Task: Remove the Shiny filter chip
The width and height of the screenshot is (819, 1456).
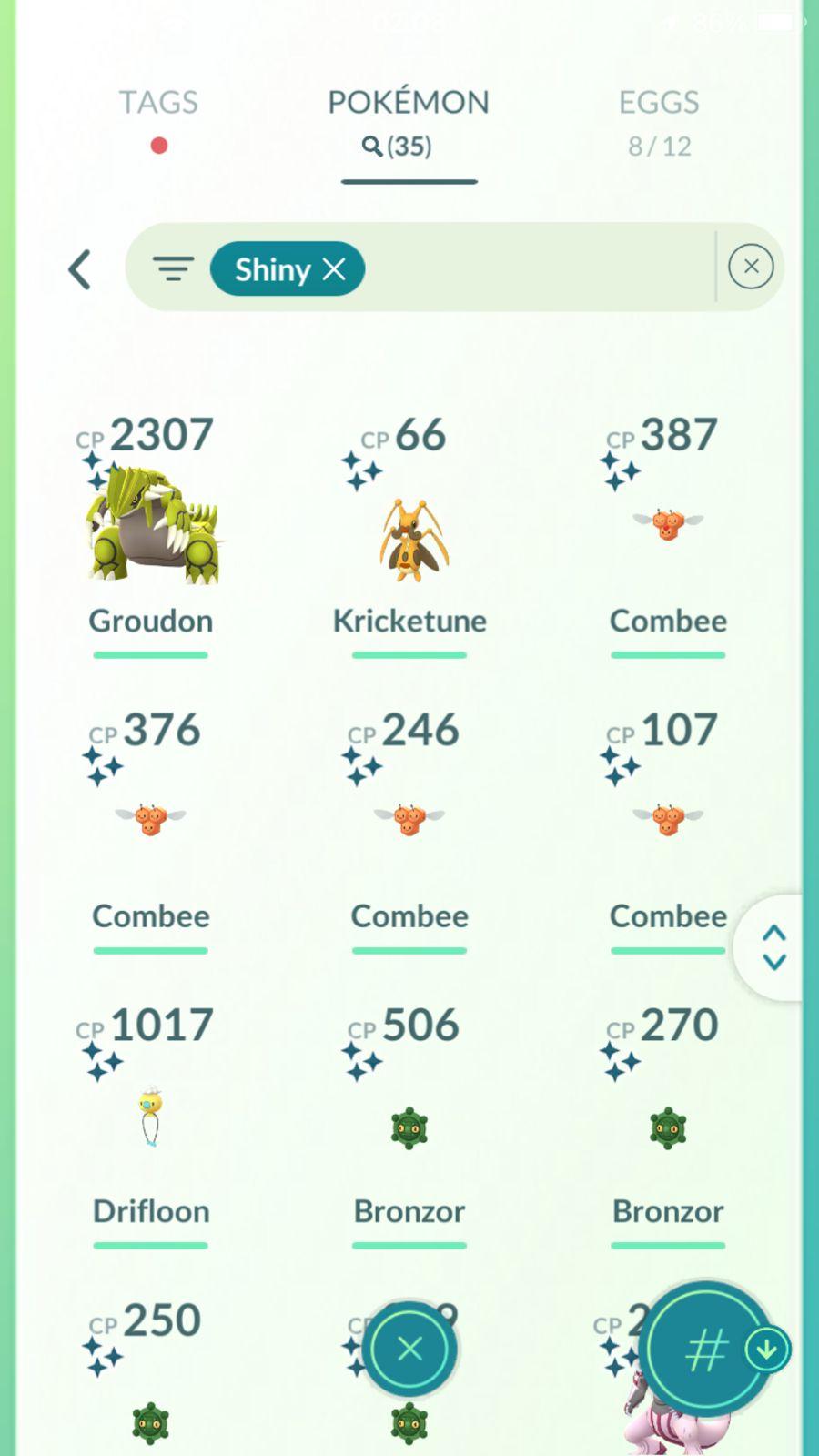Action: (334, 269)
